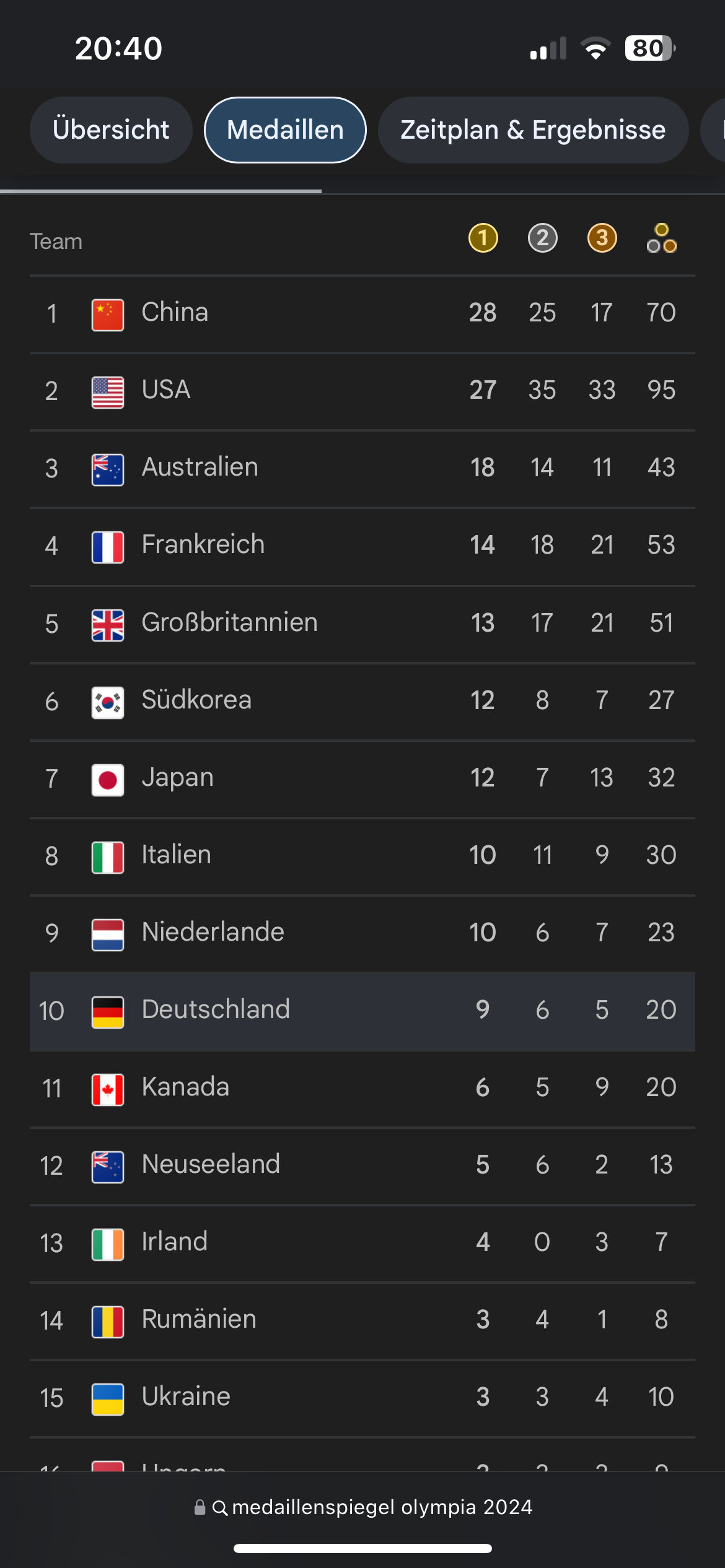Tap the address bar with medaillenspiegel olympia 2024

pos(363,1507)
